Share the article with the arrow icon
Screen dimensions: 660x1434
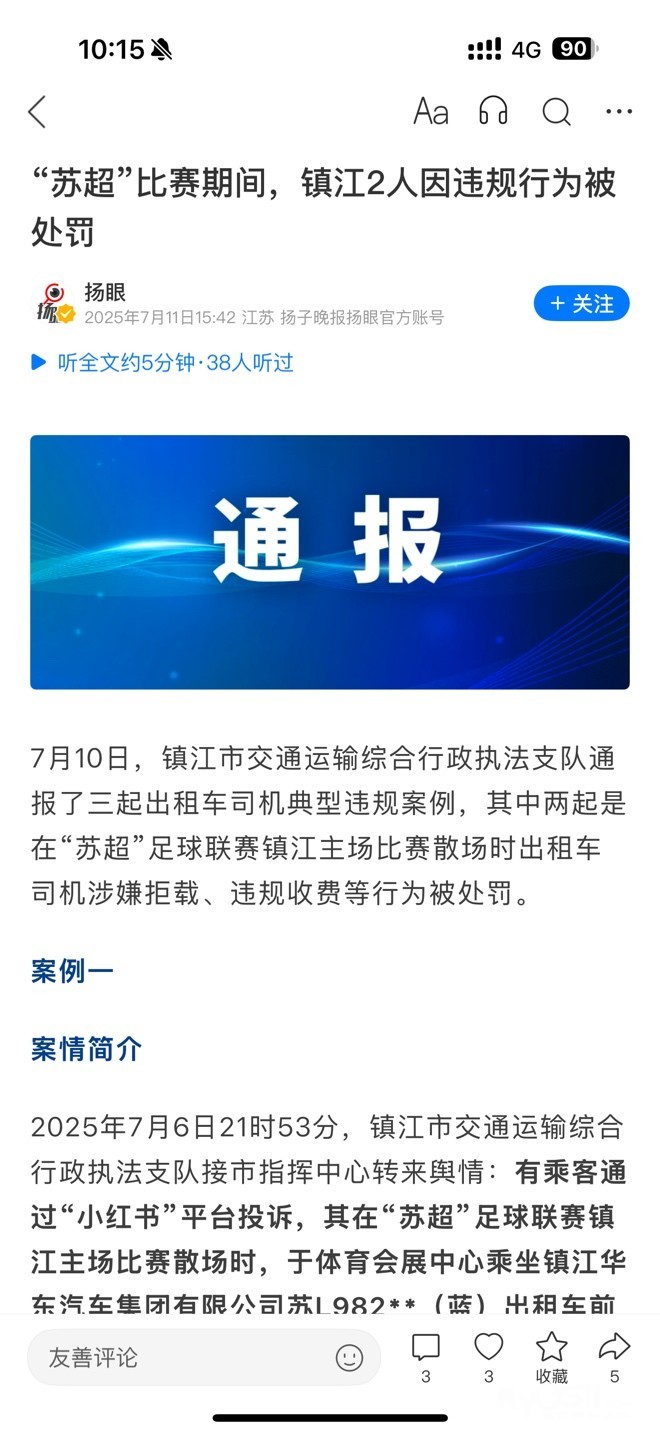pyautogui.click(x=614, y=1357)
